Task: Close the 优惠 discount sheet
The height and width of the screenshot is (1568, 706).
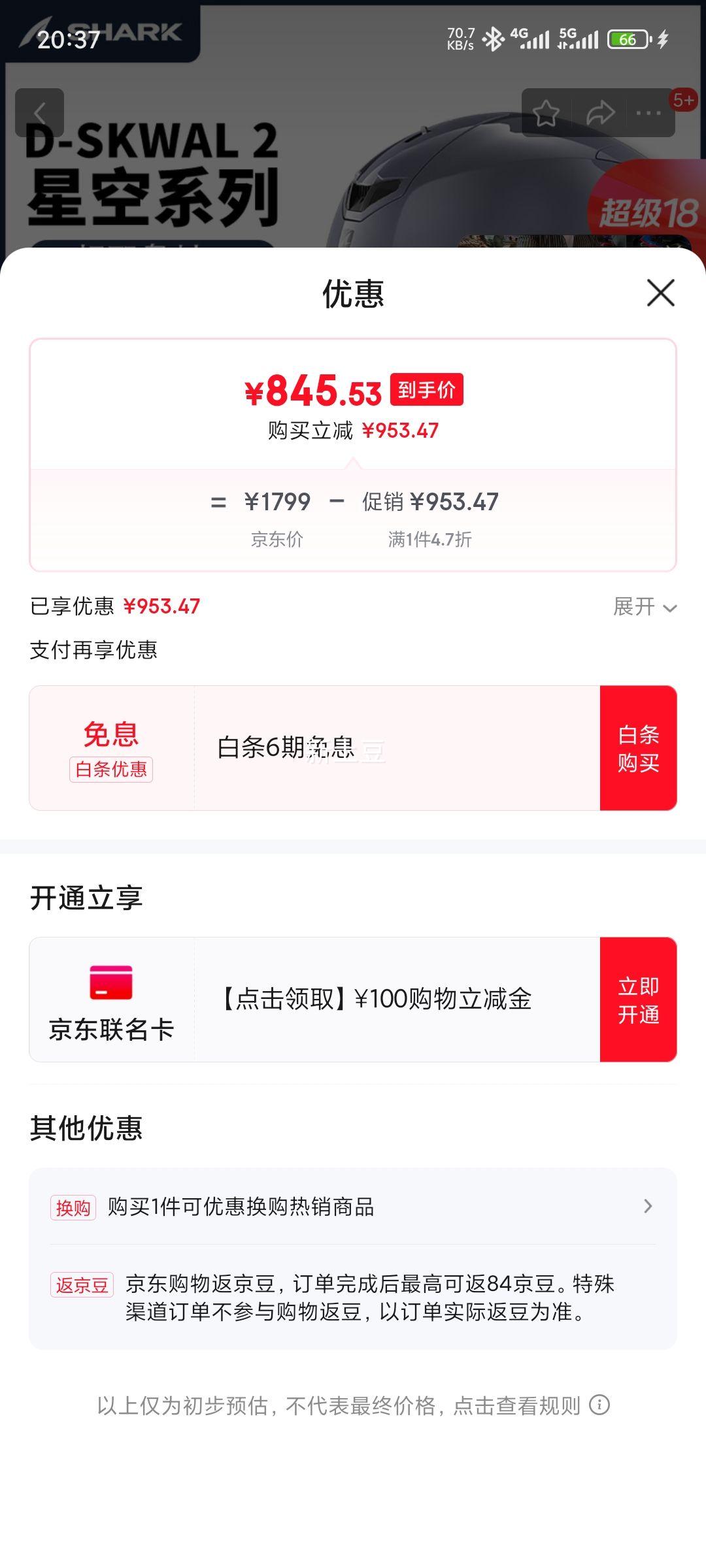Action: (x=660, y=293)
